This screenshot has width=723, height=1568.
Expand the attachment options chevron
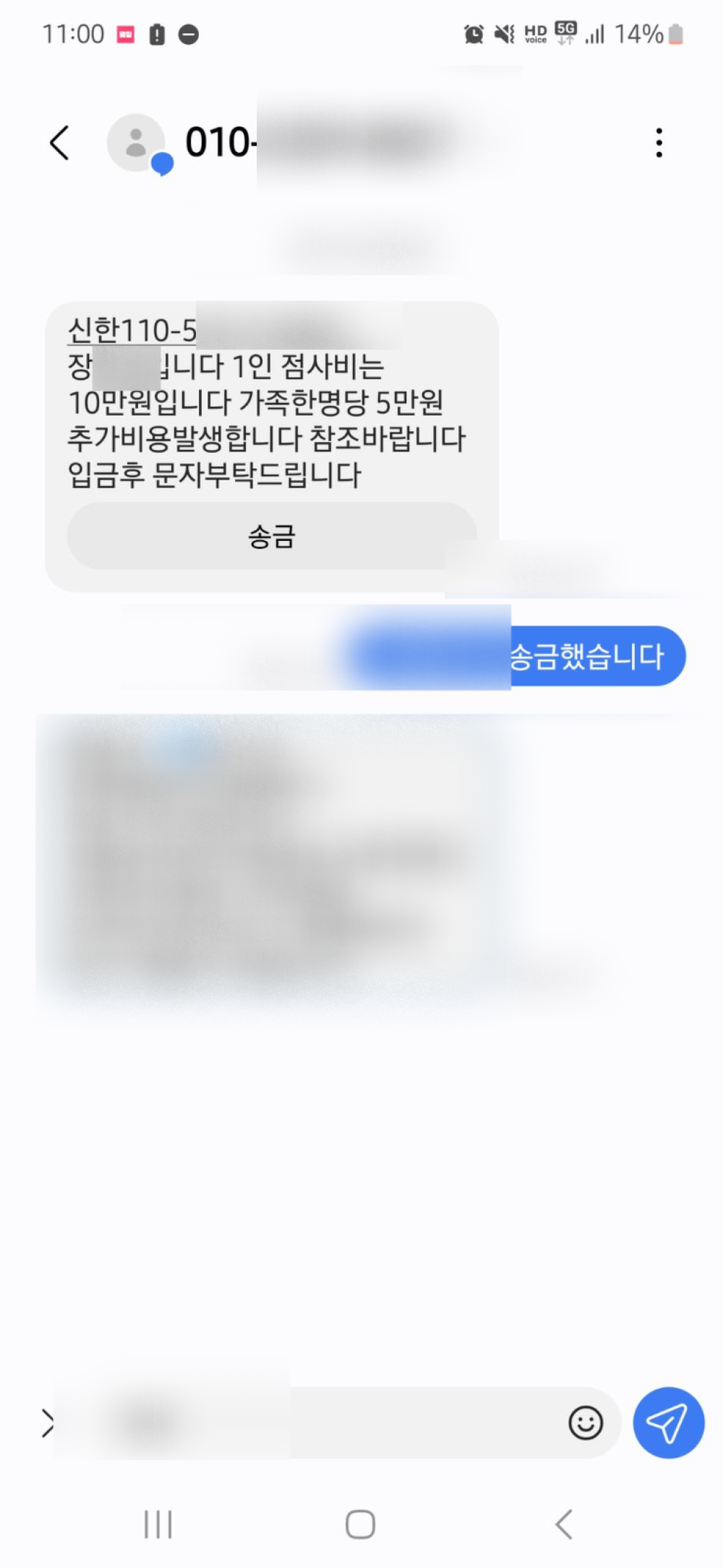point(47,1423)
